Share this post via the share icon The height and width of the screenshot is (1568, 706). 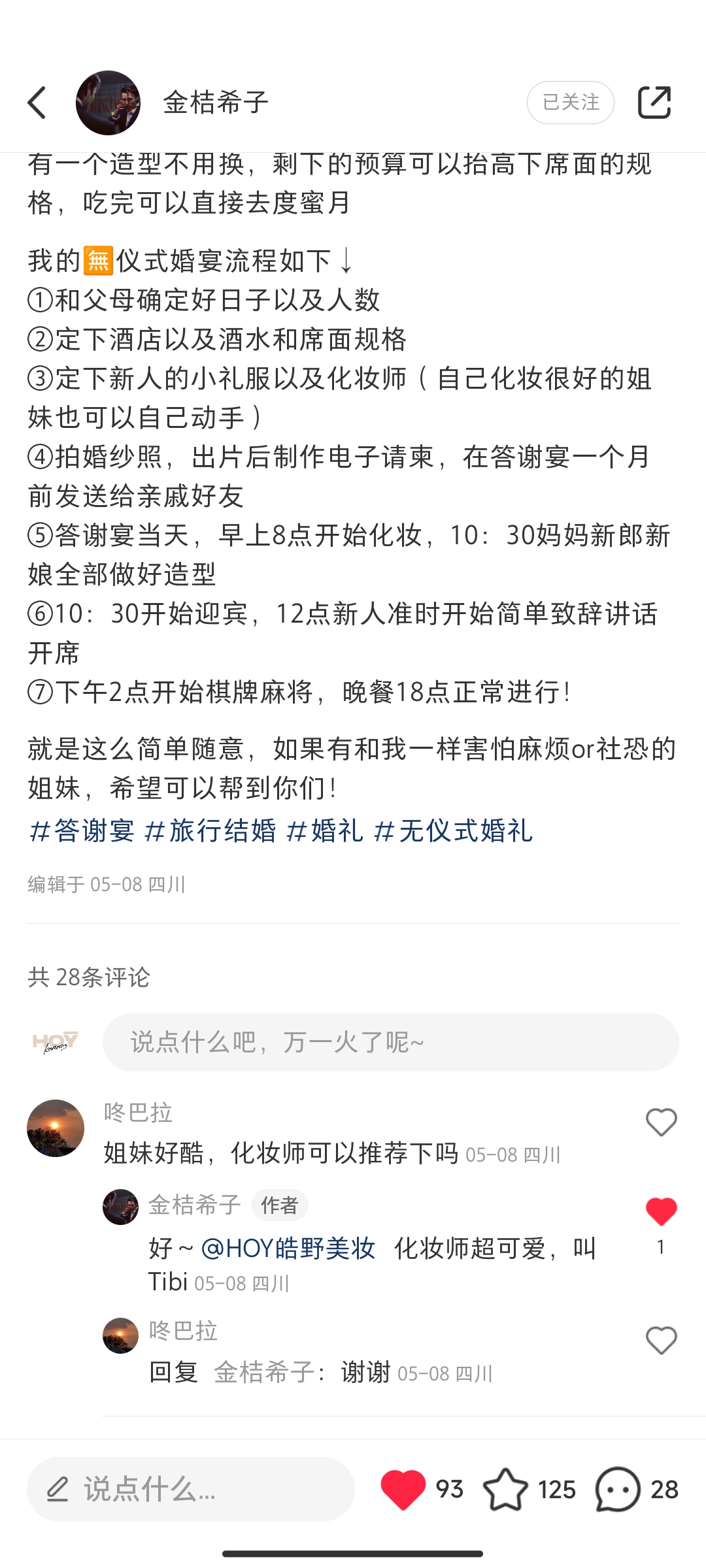coord(654,103)
